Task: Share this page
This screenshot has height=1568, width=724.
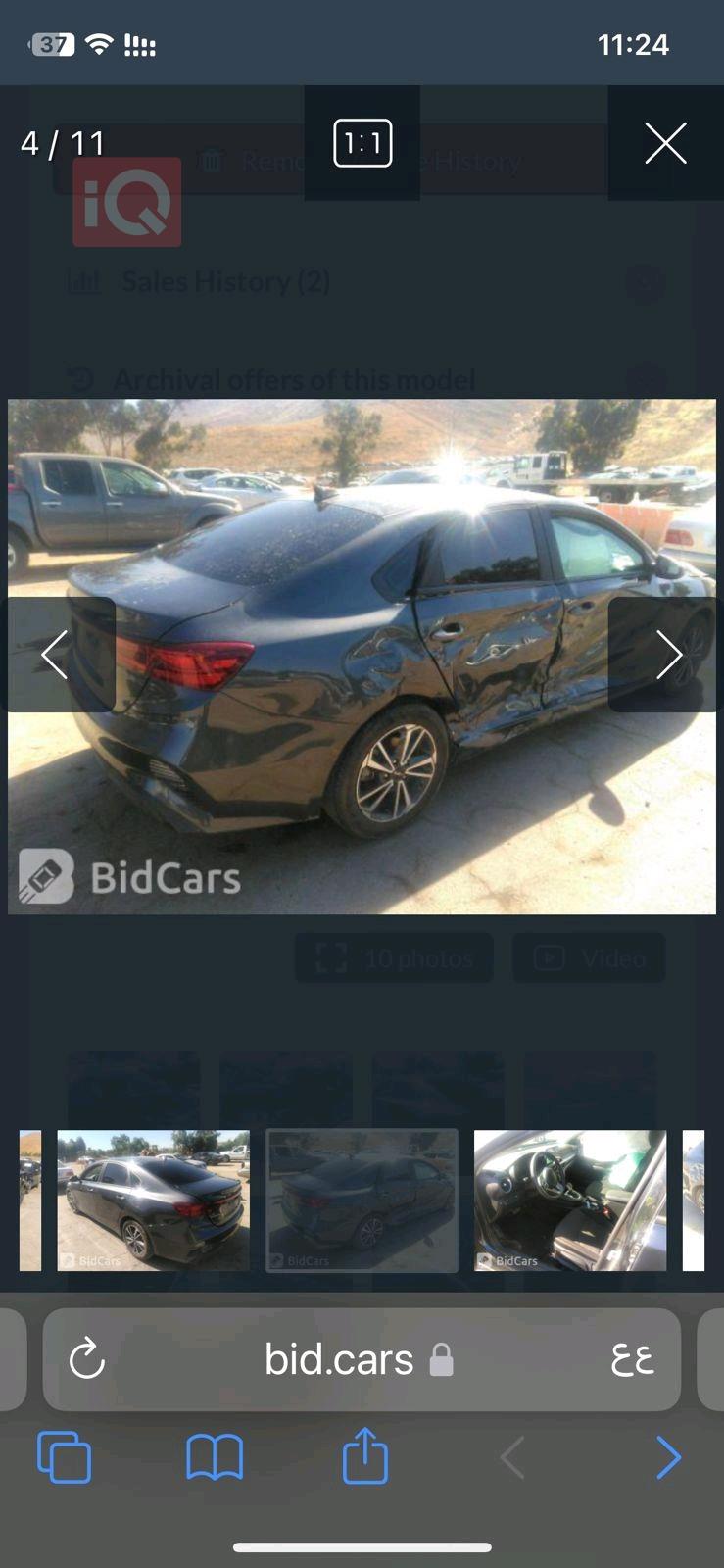Action: tap(365, 1455)
